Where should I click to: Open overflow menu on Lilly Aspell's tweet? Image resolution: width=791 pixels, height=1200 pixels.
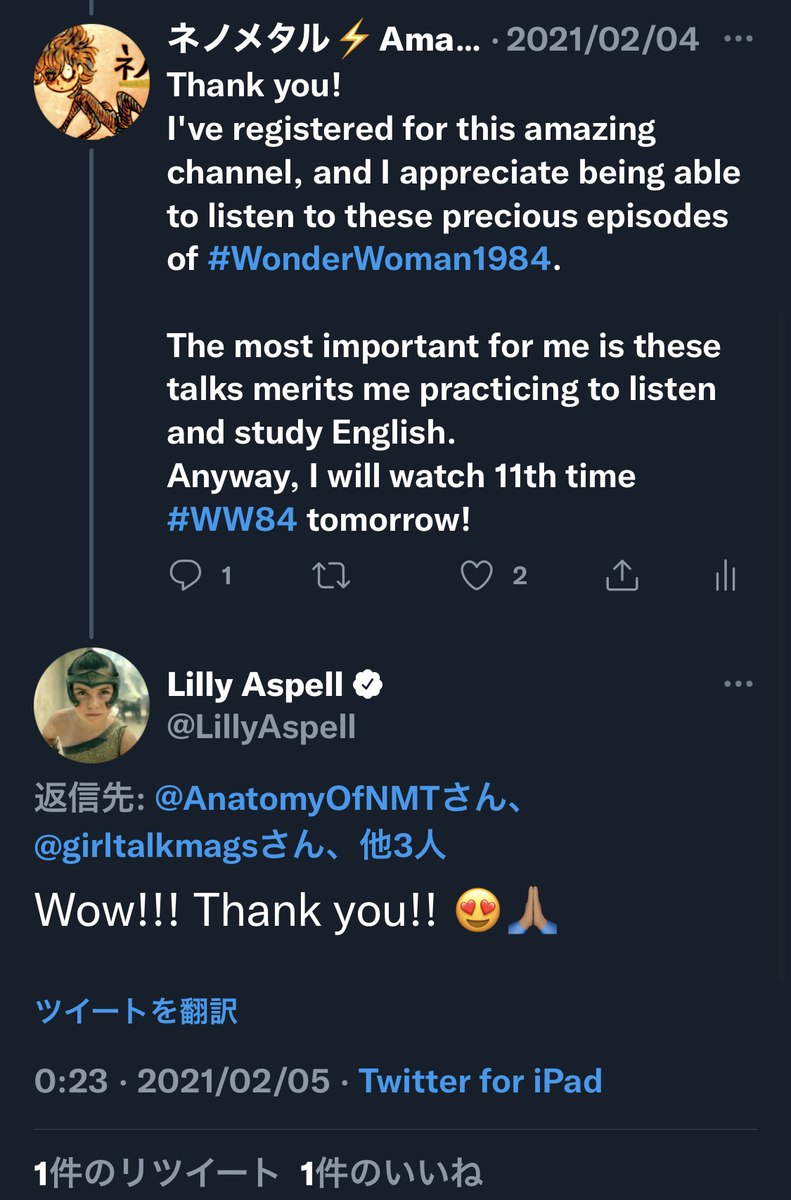pyautogui.click(x=738, y=684)
